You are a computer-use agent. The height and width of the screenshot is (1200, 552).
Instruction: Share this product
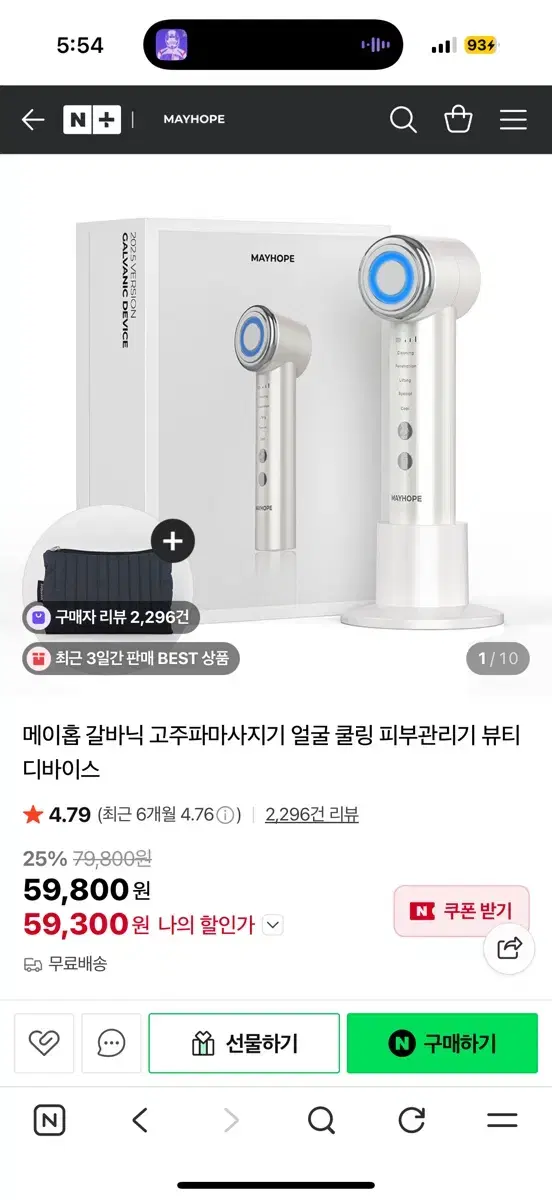coord(509,948)
